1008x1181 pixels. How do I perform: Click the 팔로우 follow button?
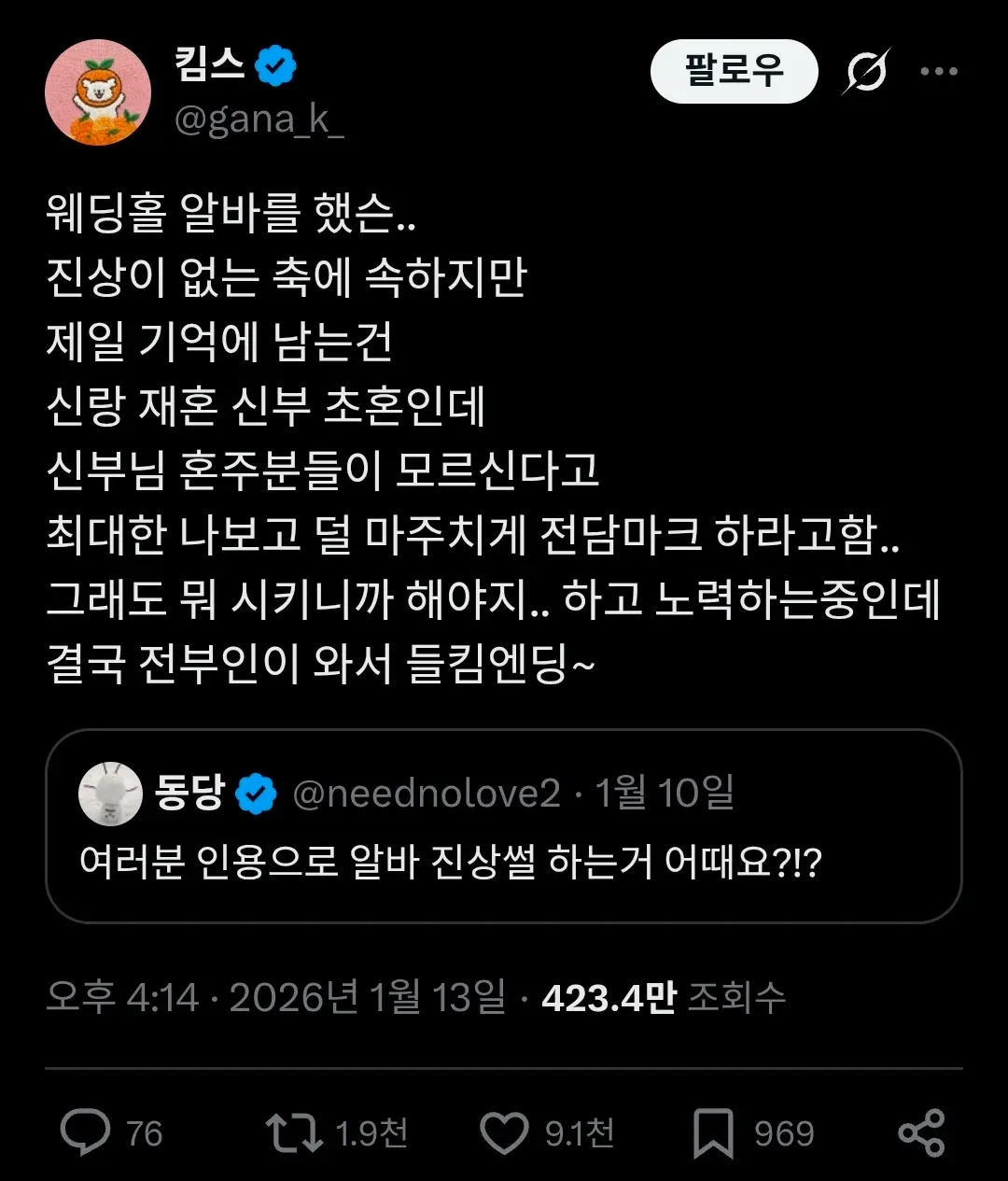pyautogui.click(x=734, y=70)
